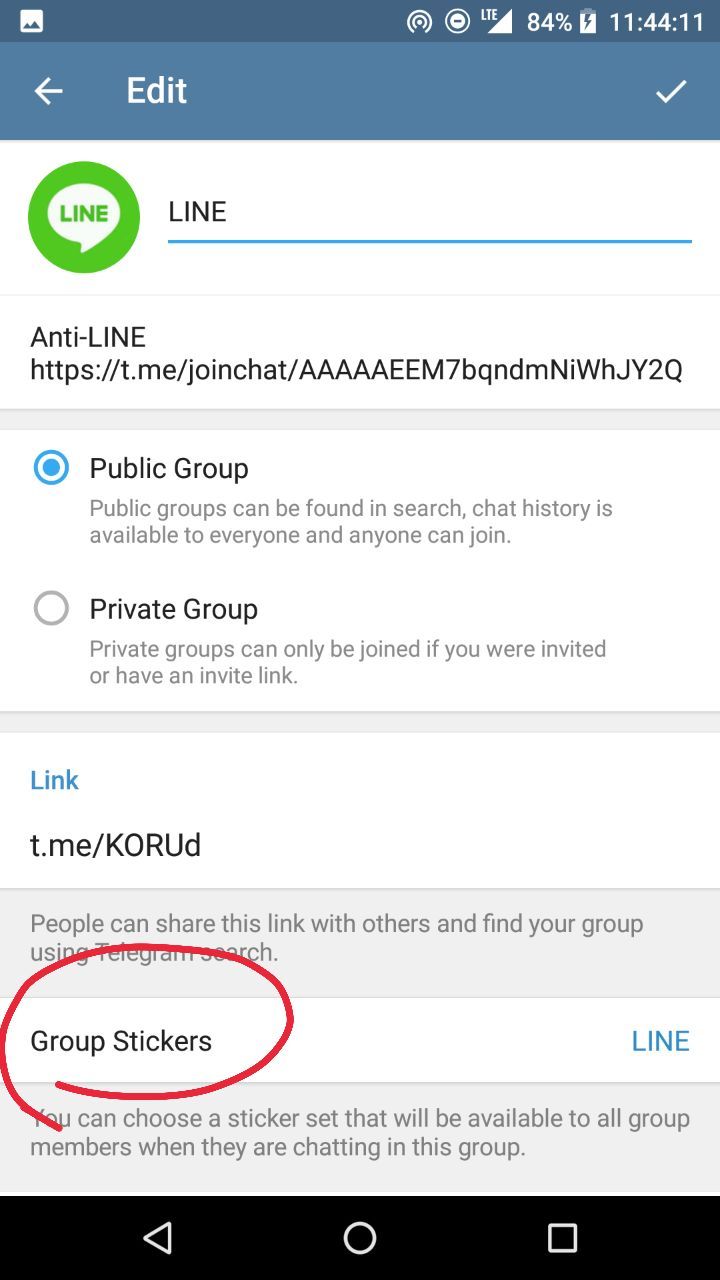Select the Public Group option
The width and height of the screenshot is (720, 1280).
click(x=51, y=468)
